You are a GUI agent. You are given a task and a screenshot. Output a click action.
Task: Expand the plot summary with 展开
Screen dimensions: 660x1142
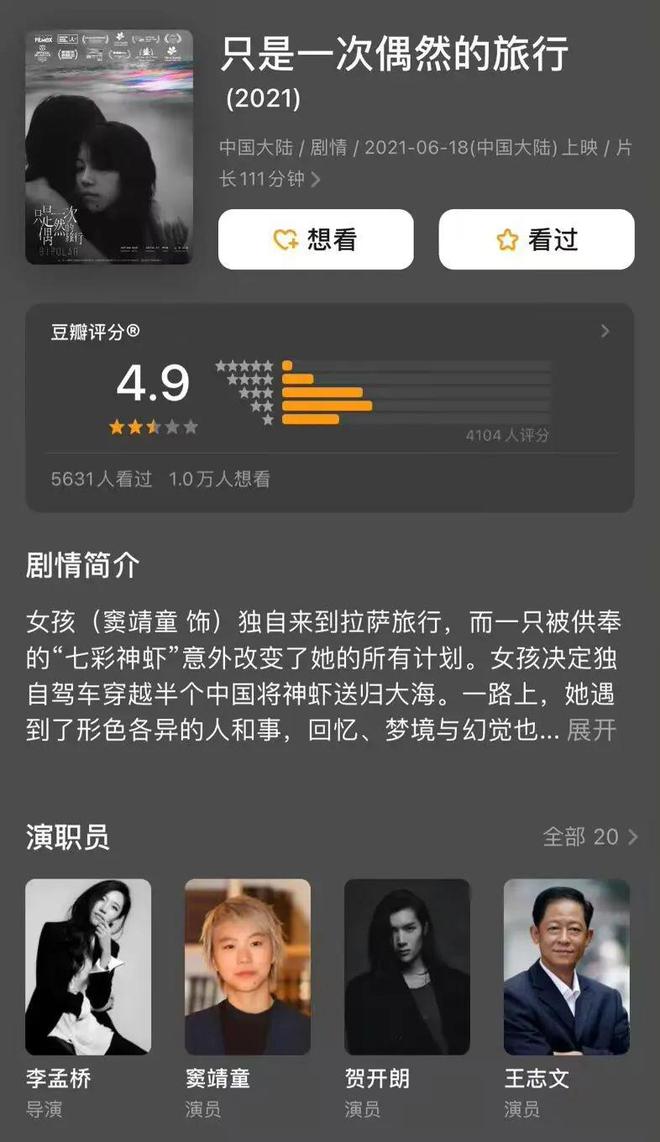click(591, 730)
